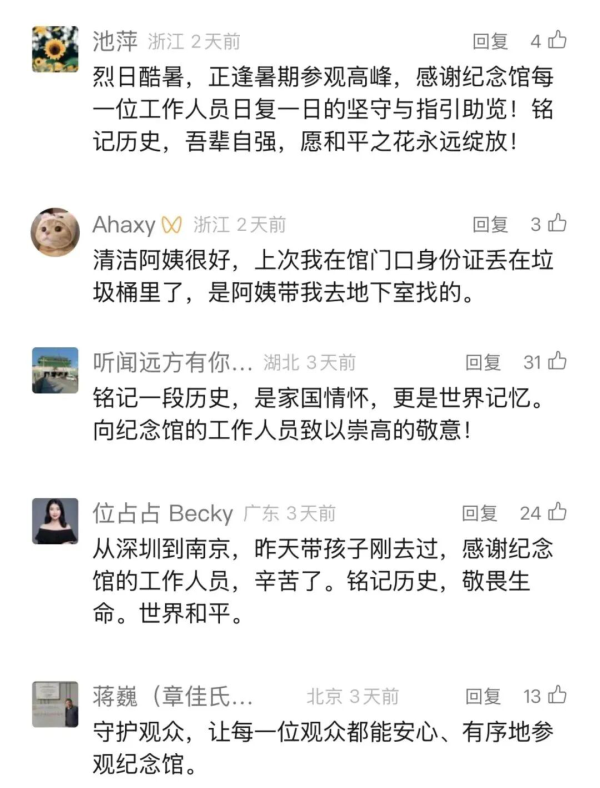Image resolution: width=600 pixels, height=788 pixels.
Task: Like 位占占 Becky's comment
Action: (557, 513)
